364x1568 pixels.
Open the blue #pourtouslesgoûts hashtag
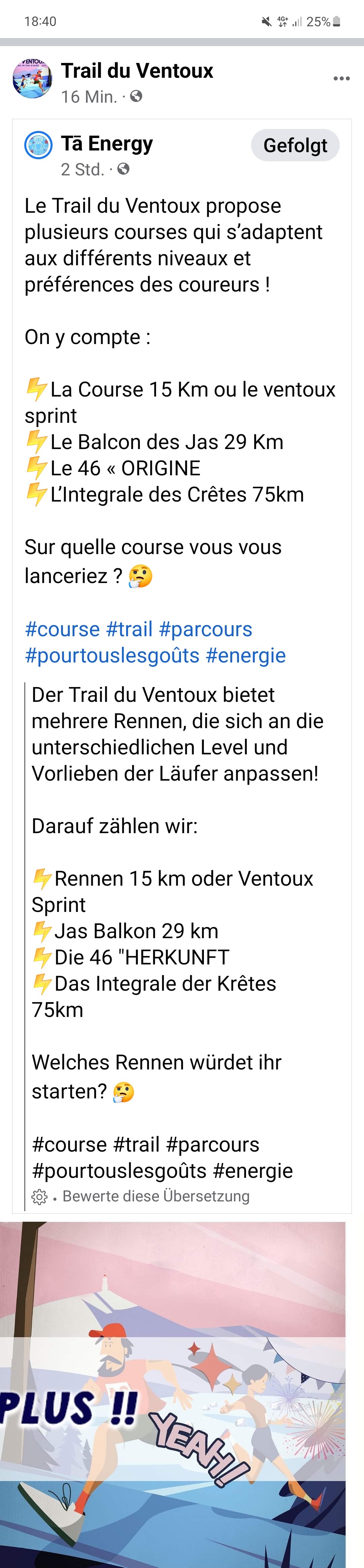point(112,655)
